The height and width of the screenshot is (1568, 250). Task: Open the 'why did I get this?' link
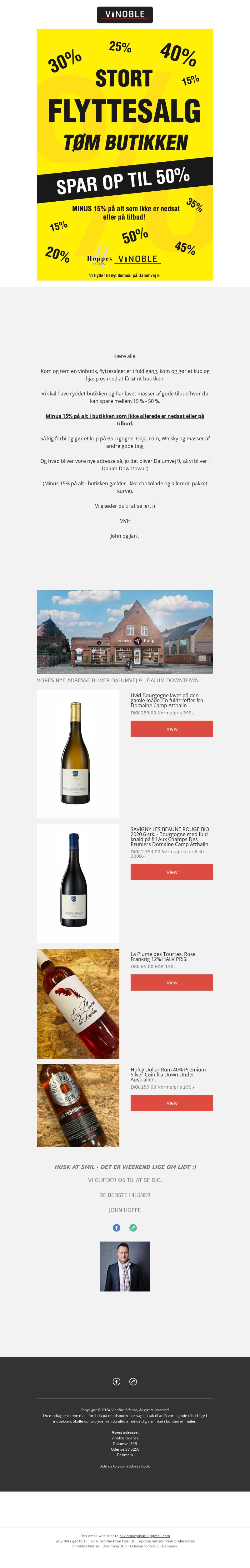point(71,1541)
